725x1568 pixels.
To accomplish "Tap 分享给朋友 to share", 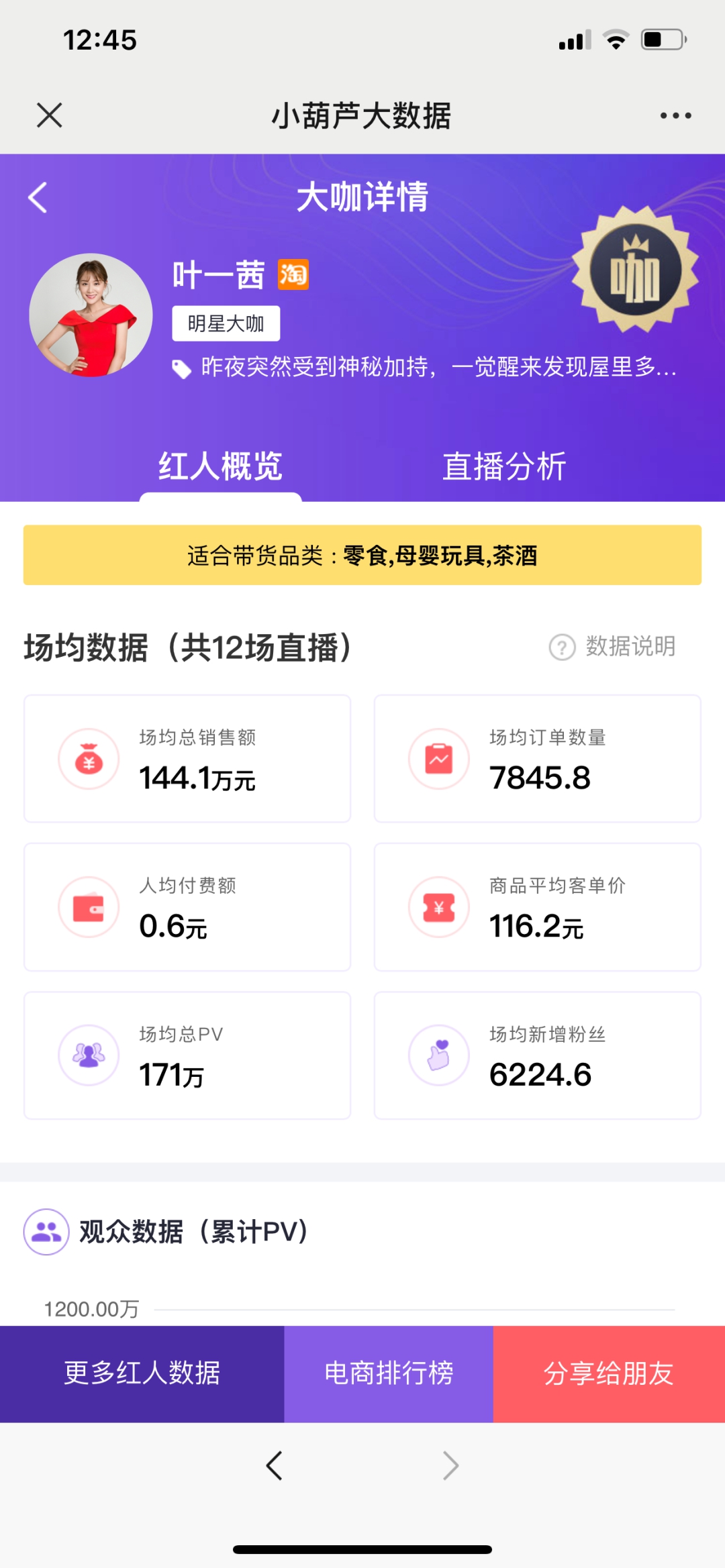I will [608, 1373].
